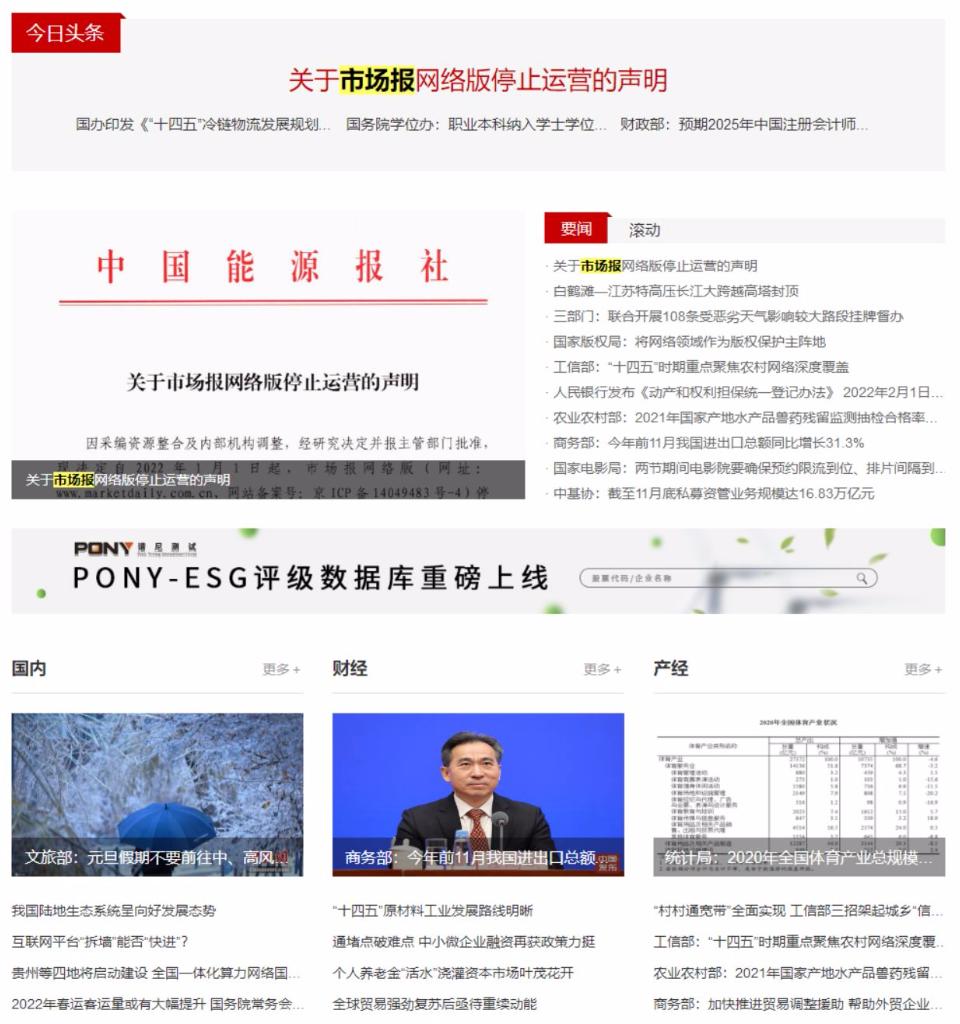Viewport: 960px width, 1024px height.
Task: Open 国办印发《"十四五"冷链物流发展规划 link
Action: (x=203, y=125)
